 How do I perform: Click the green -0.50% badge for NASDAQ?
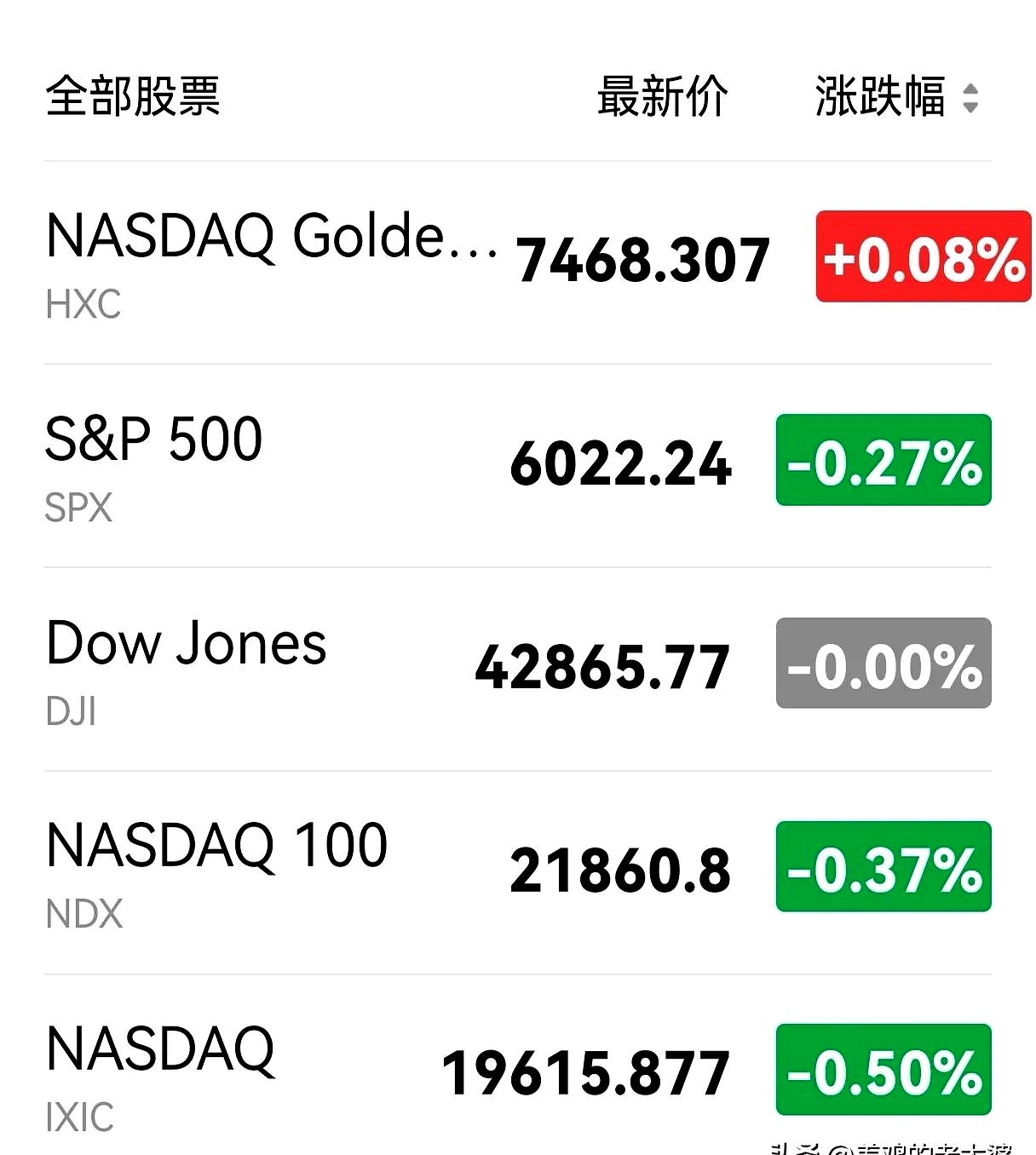click(x=883, y=1072)
